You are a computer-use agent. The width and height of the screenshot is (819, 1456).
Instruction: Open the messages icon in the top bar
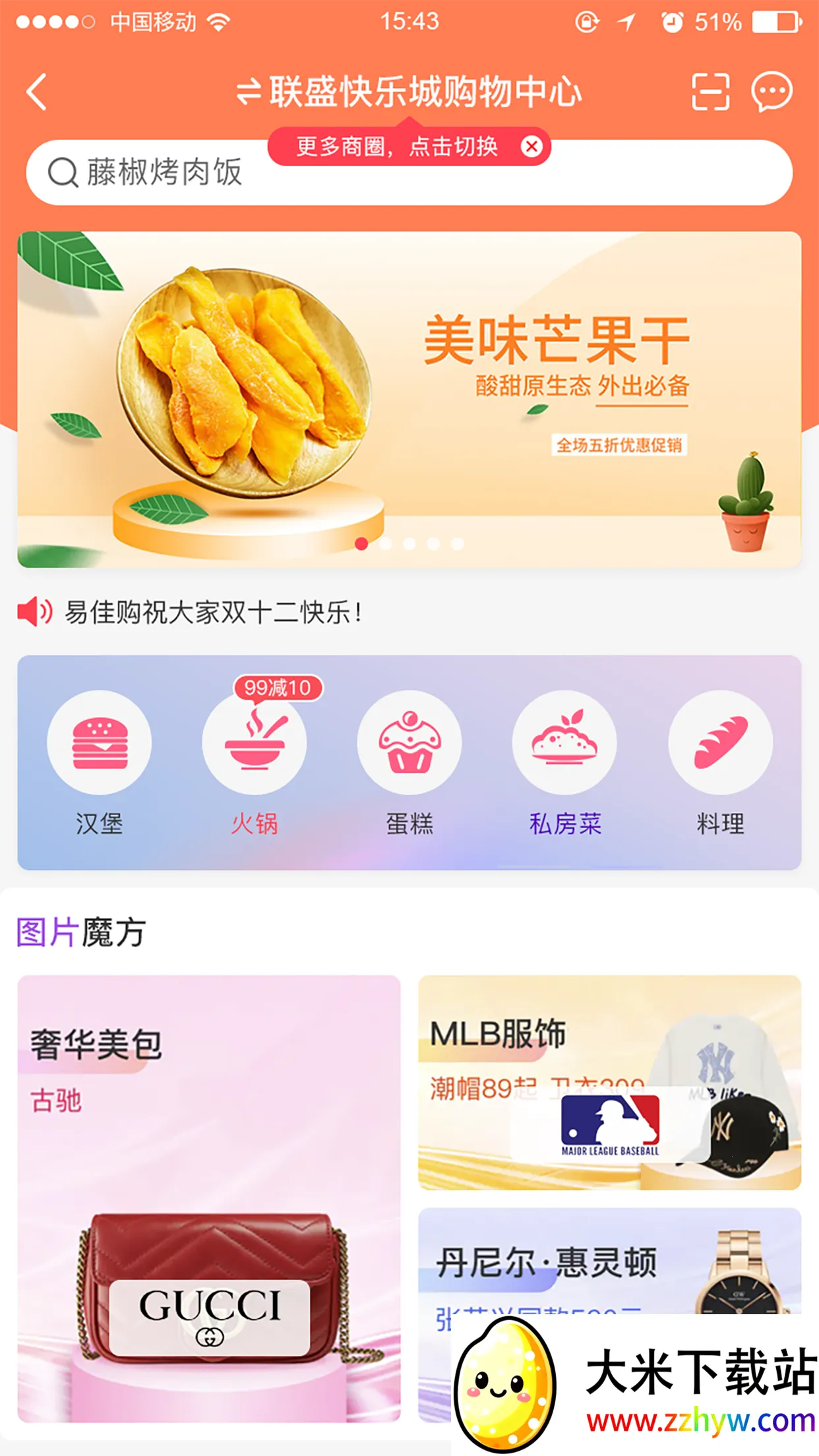[x=772, y=92]
